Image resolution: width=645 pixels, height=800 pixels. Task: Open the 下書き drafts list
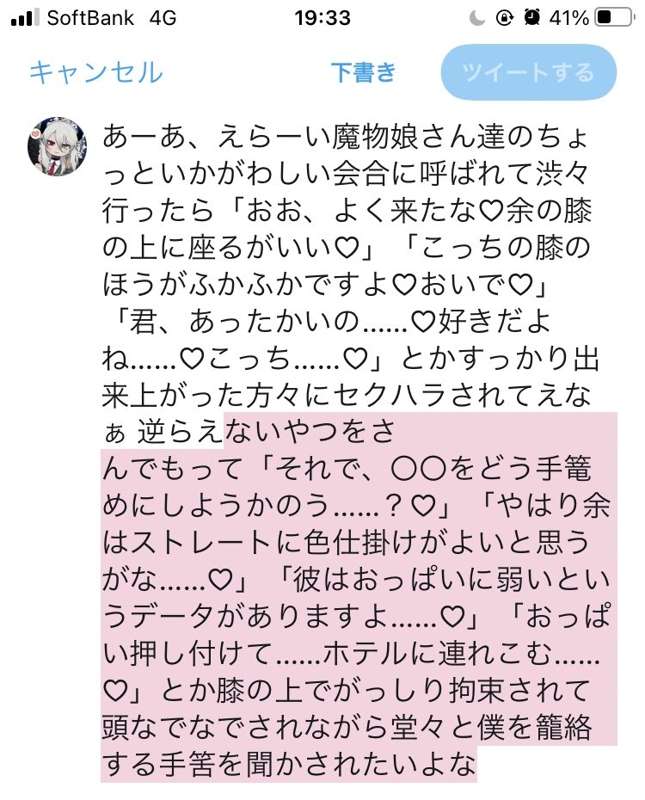[x=364, y=73]
